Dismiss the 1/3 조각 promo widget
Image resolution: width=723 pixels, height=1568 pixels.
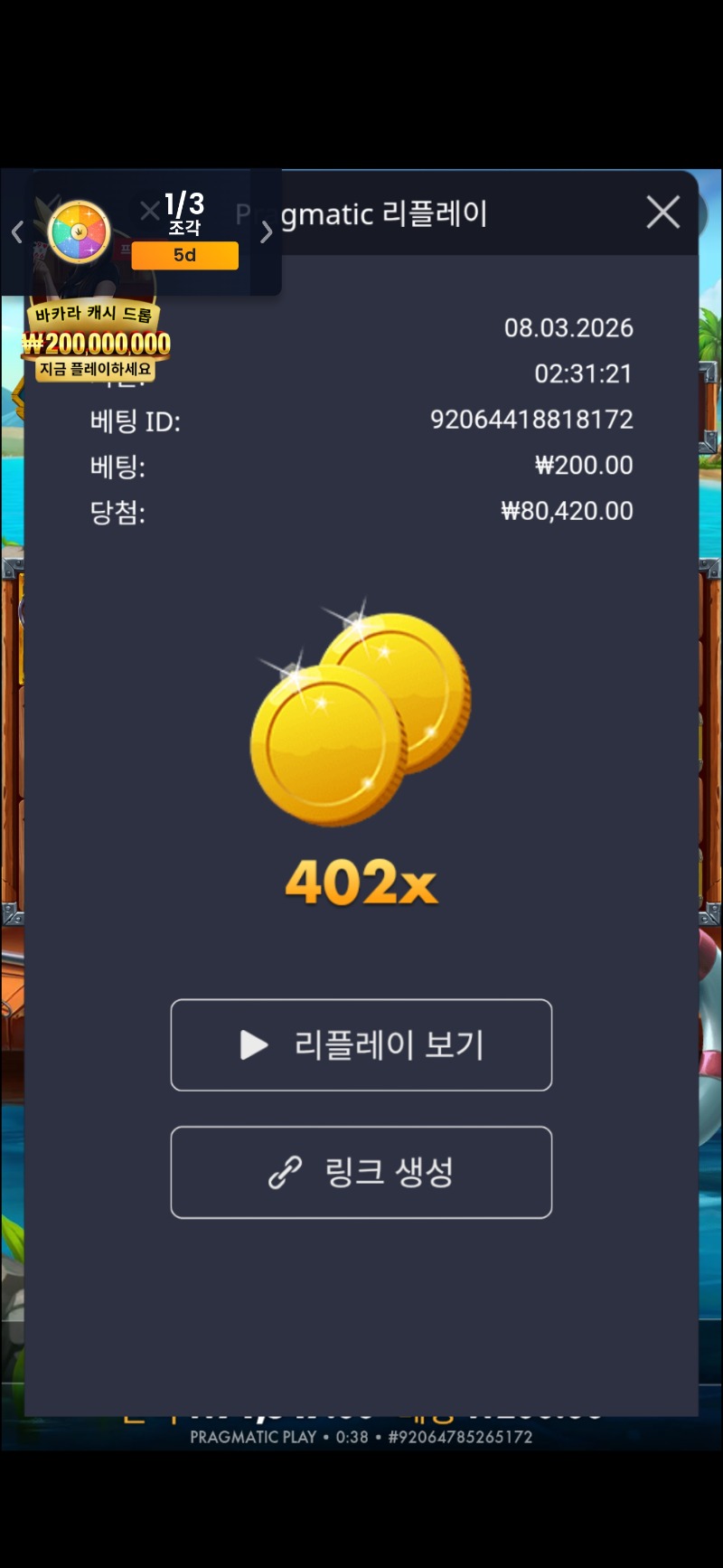(x=149, y=212)
